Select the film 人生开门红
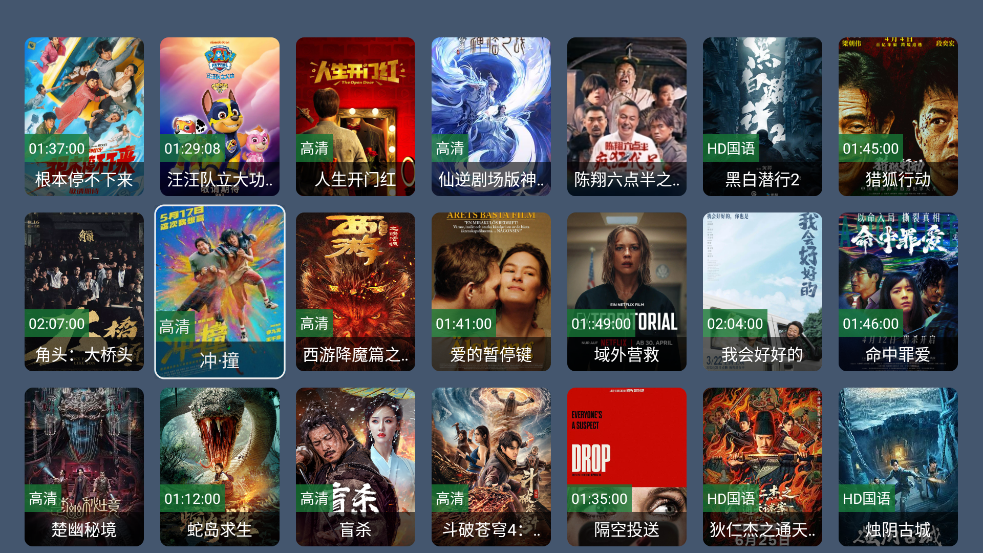The image size is (983, 553). coord(355,116)
